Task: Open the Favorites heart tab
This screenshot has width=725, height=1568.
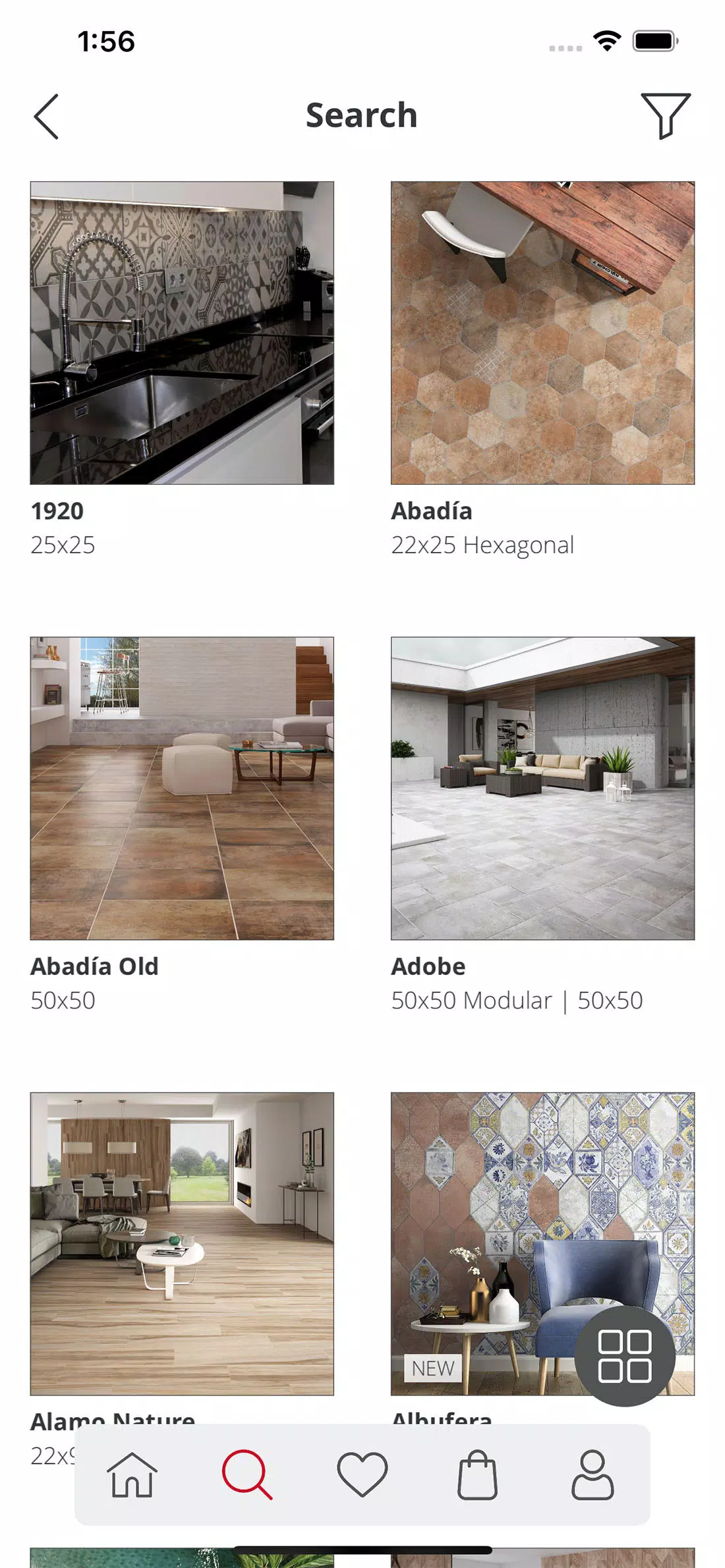Action: (362, 1475)
